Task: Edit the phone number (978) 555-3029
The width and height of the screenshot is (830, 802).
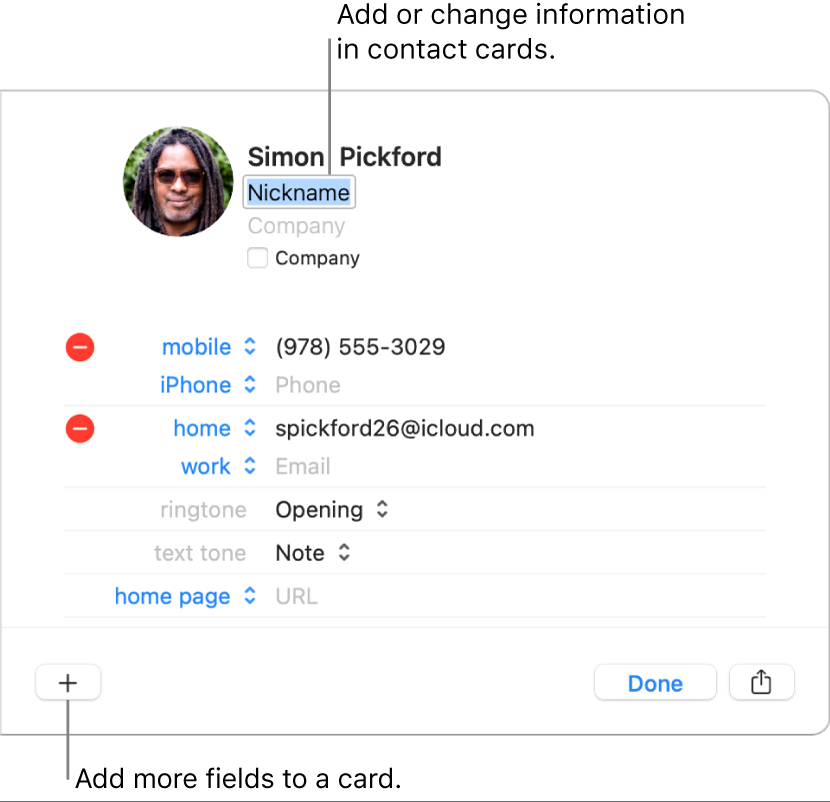Action: click(360, 347)
